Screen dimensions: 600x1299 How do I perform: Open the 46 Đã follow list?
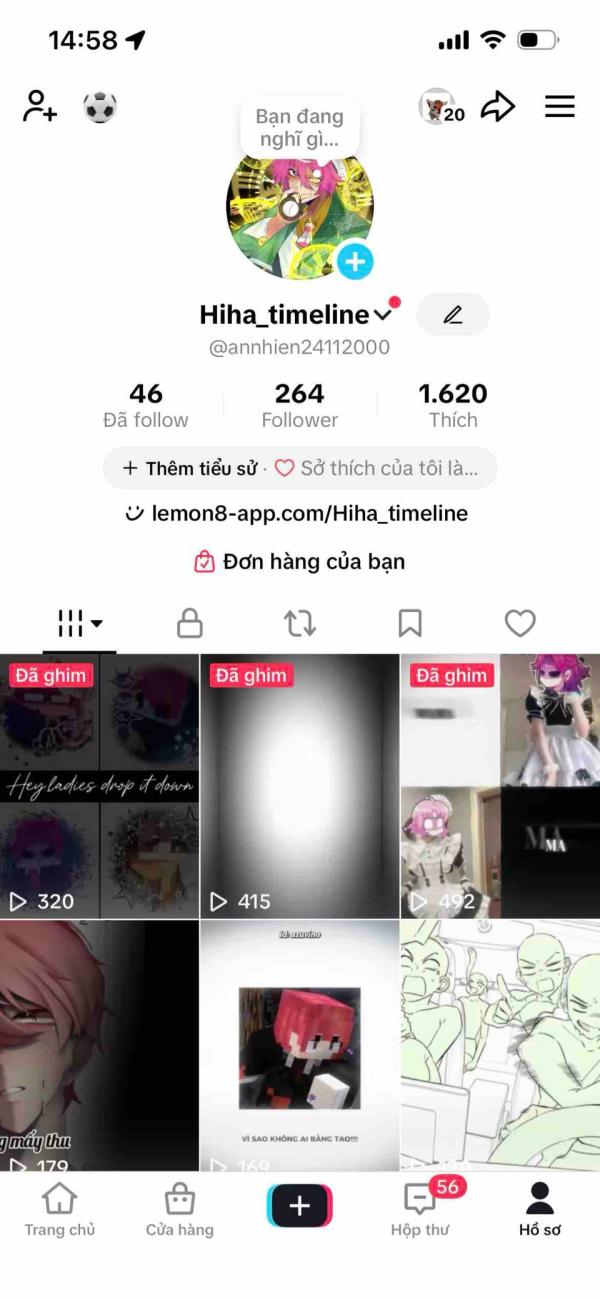click(146, 405)
